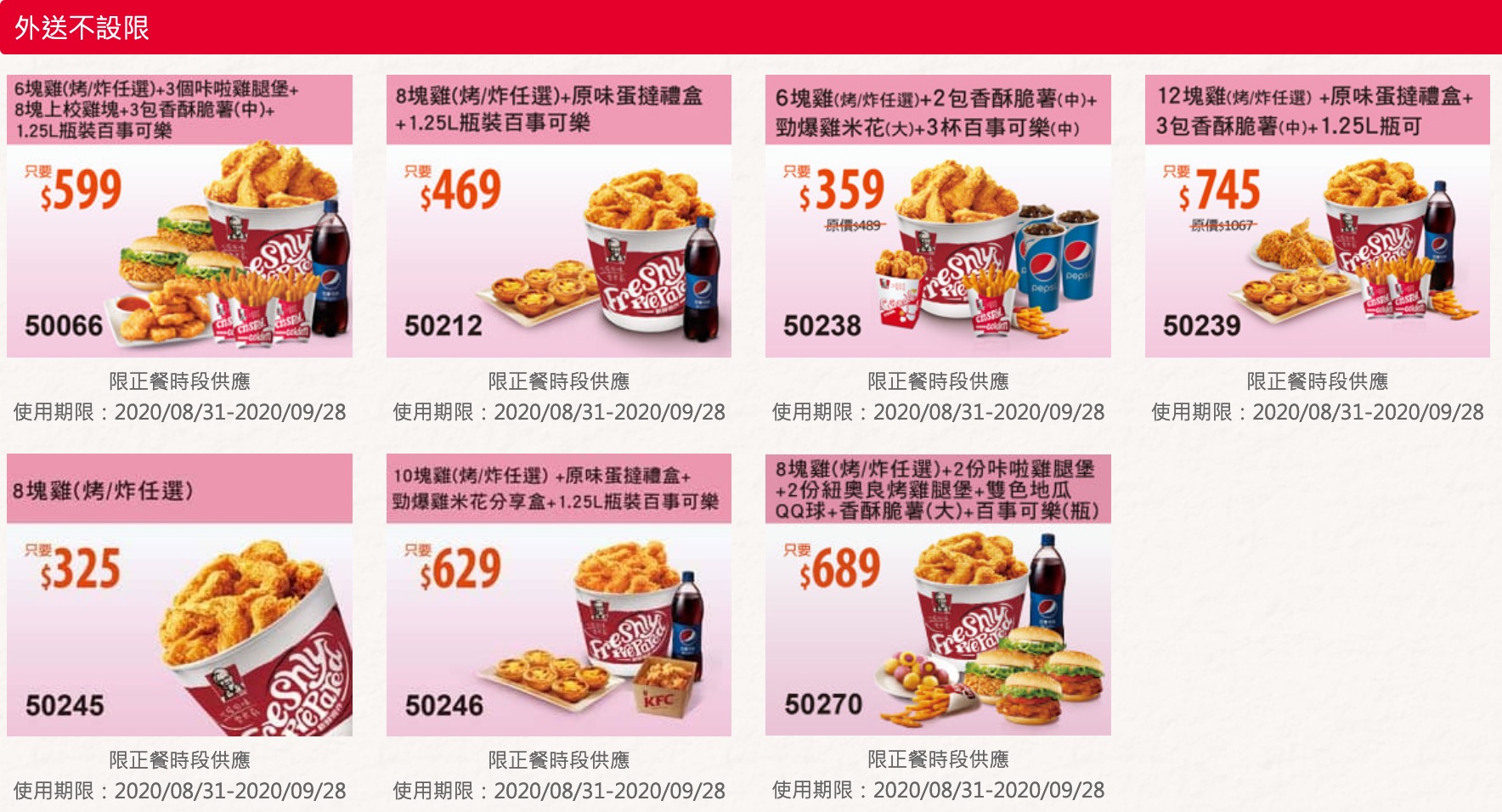
Task: Select the $469 coupon 50212 card
Action: tap(558, 217)
